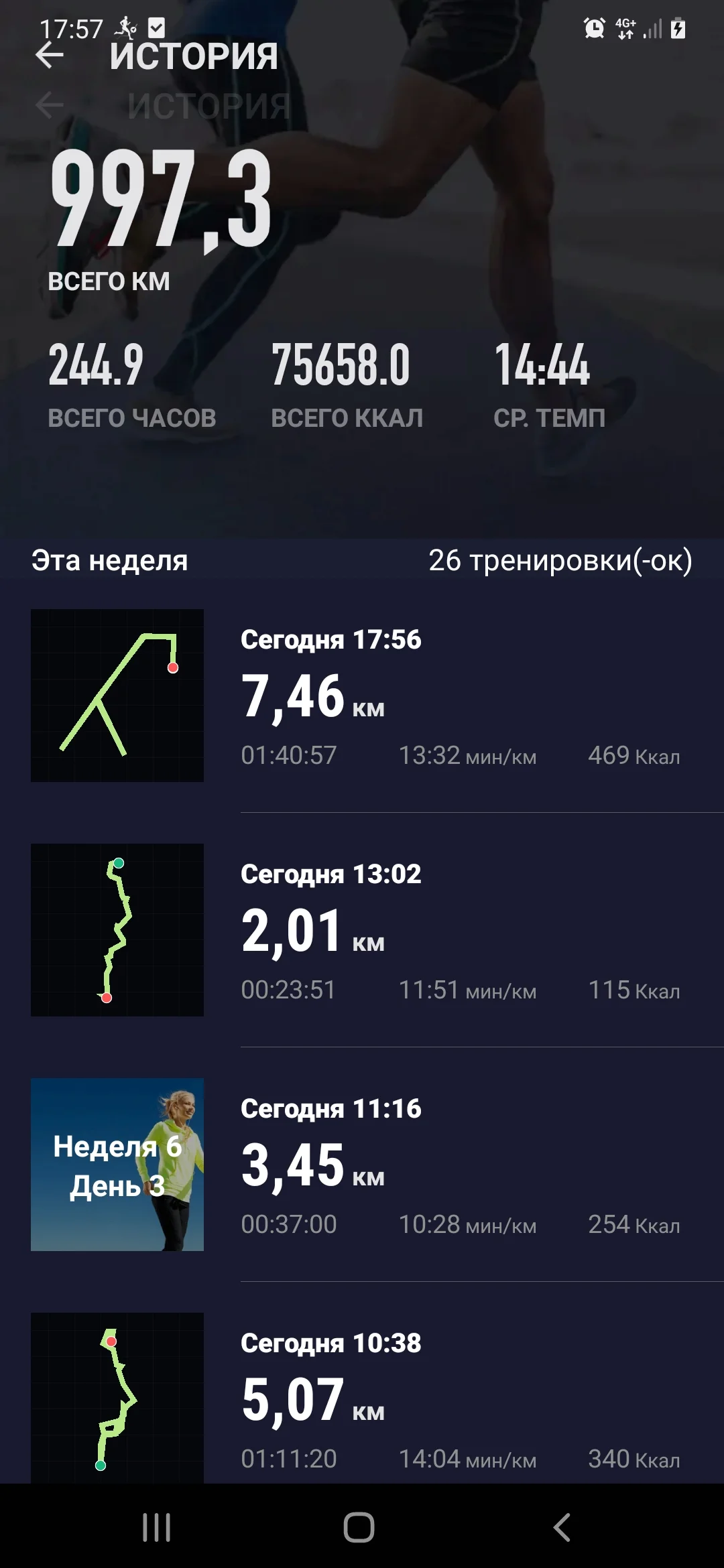
Task: Open today's 17:56 workout of 7,46 km
Action: pyautogui.click(x=362, y=696)
